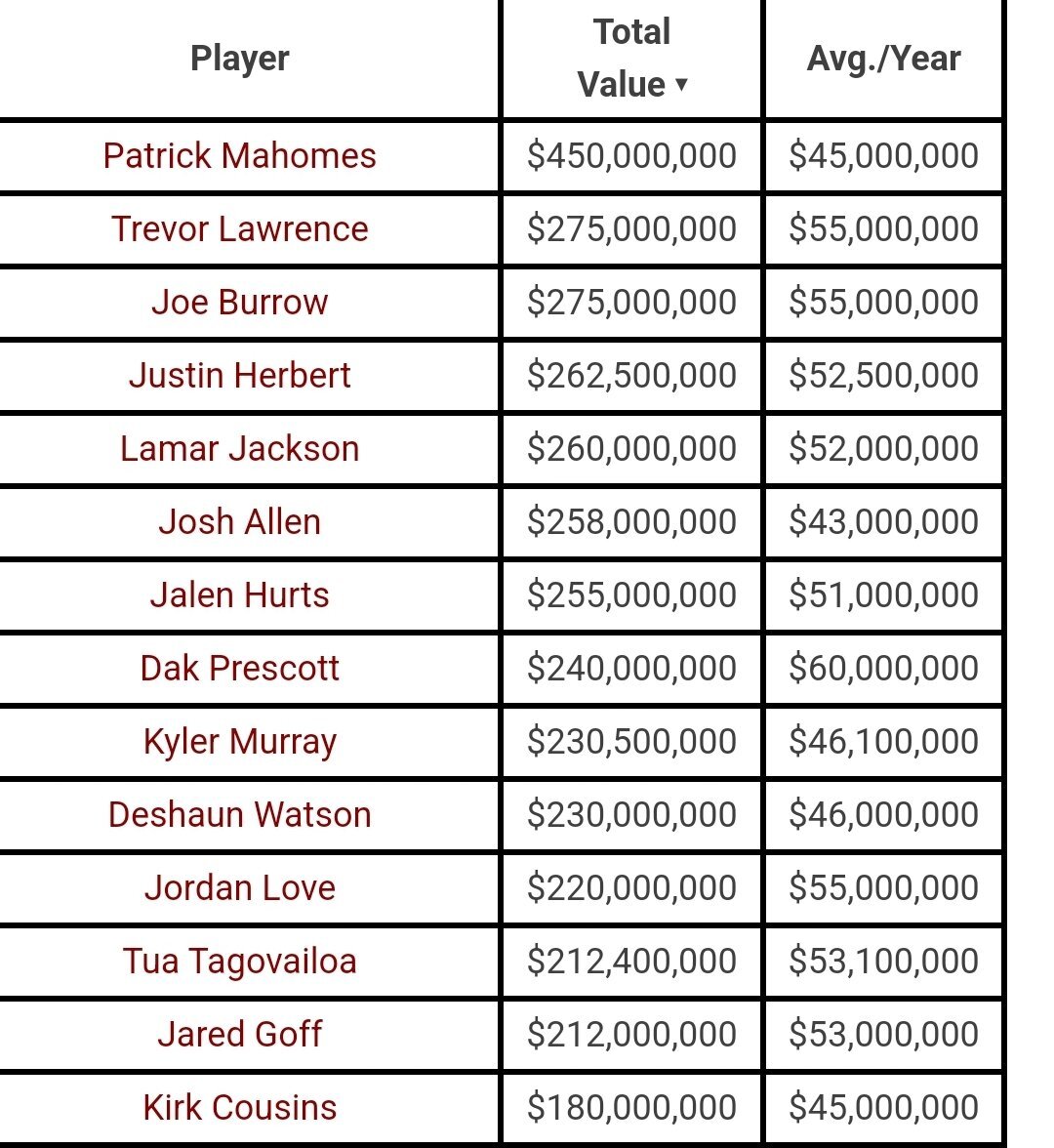This screenshot has height=1148, width=1054.
Task: View Jalen Hurts' player page
Action: 240,595
